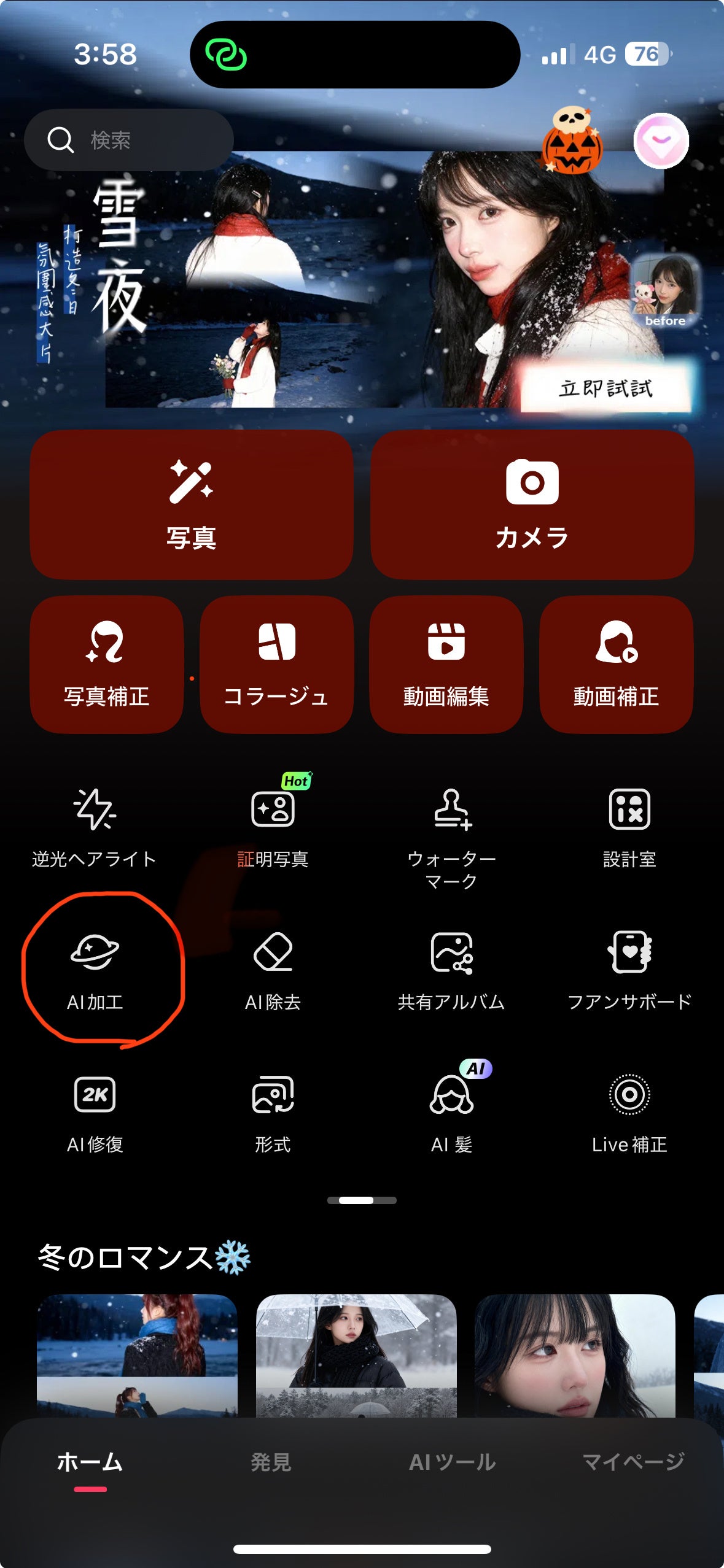Open ウォーターマーク watermark tool
Image resolution: width=724 pixels, height=1568 pixels.
pyautogui.click(x=451, y=835)
